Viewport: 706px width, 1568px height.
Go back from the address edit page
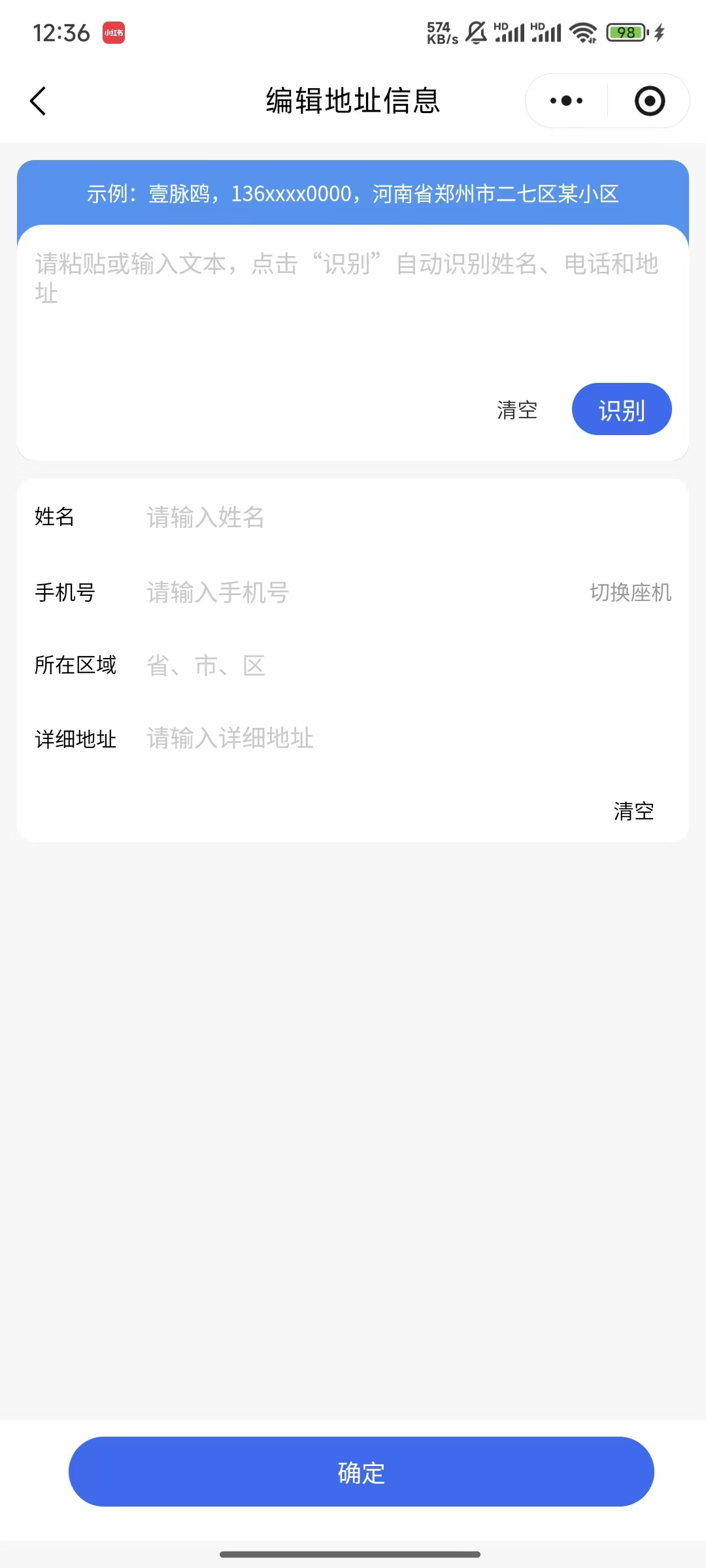click(38, 101)
